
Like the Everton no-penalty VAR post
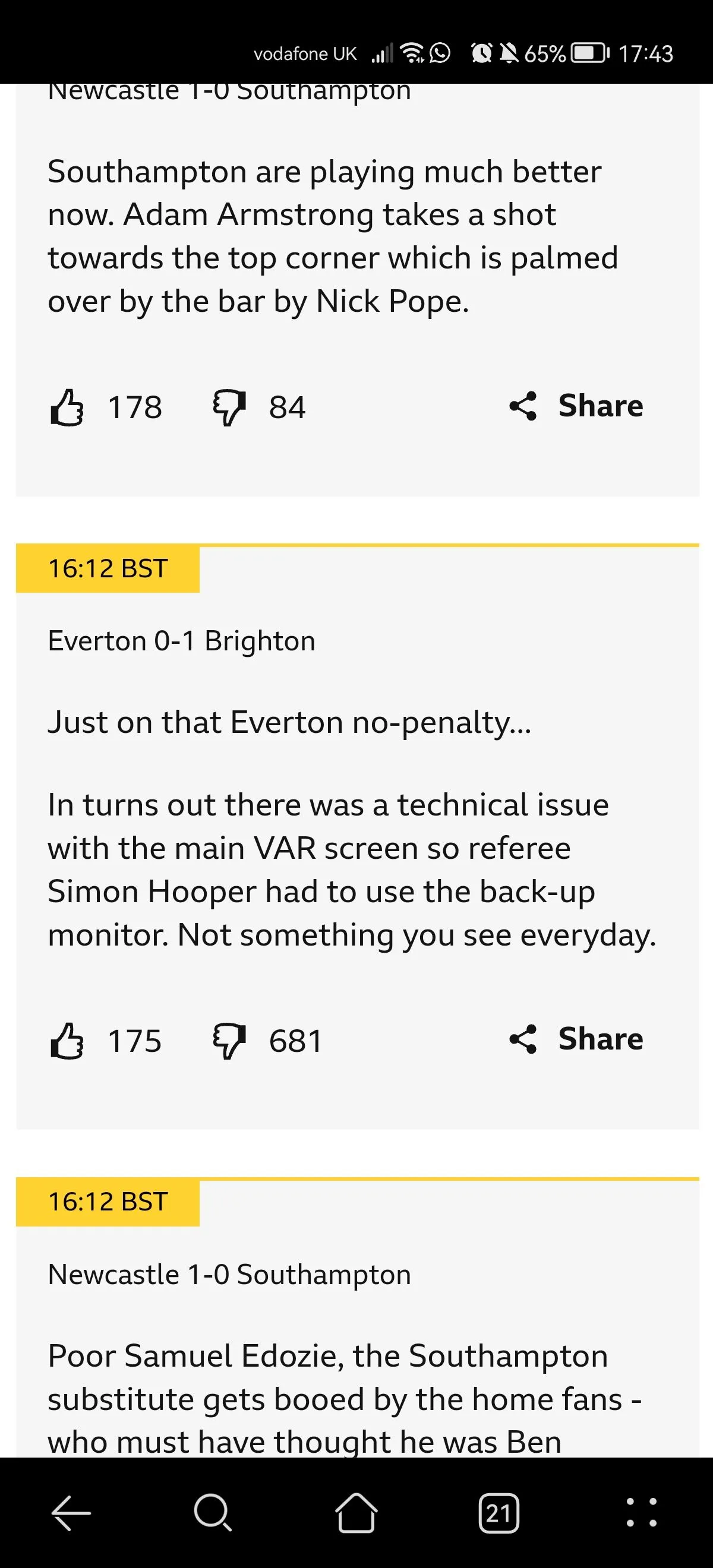67,1040
